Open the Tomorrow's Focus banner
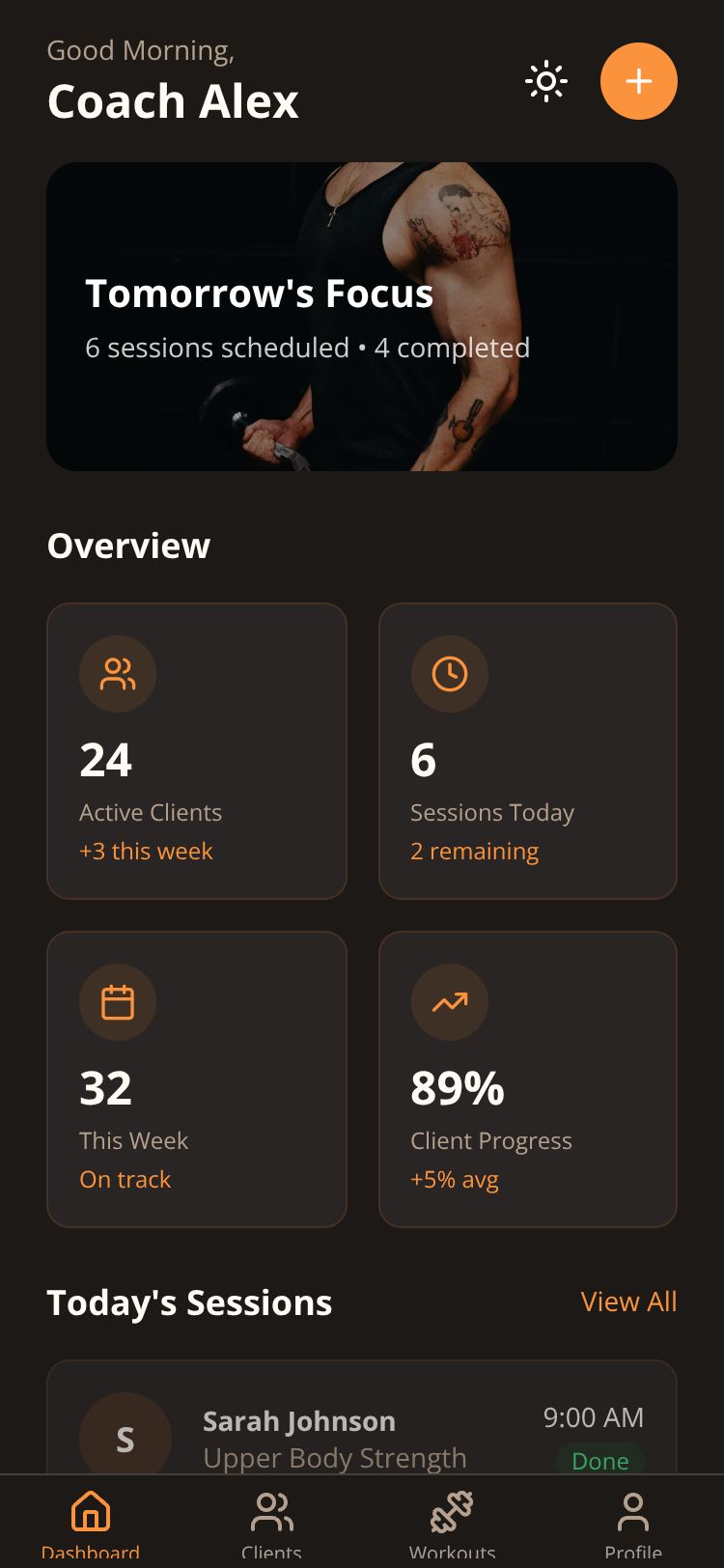Screen dimensions: 724x1568 coord(362,317)
